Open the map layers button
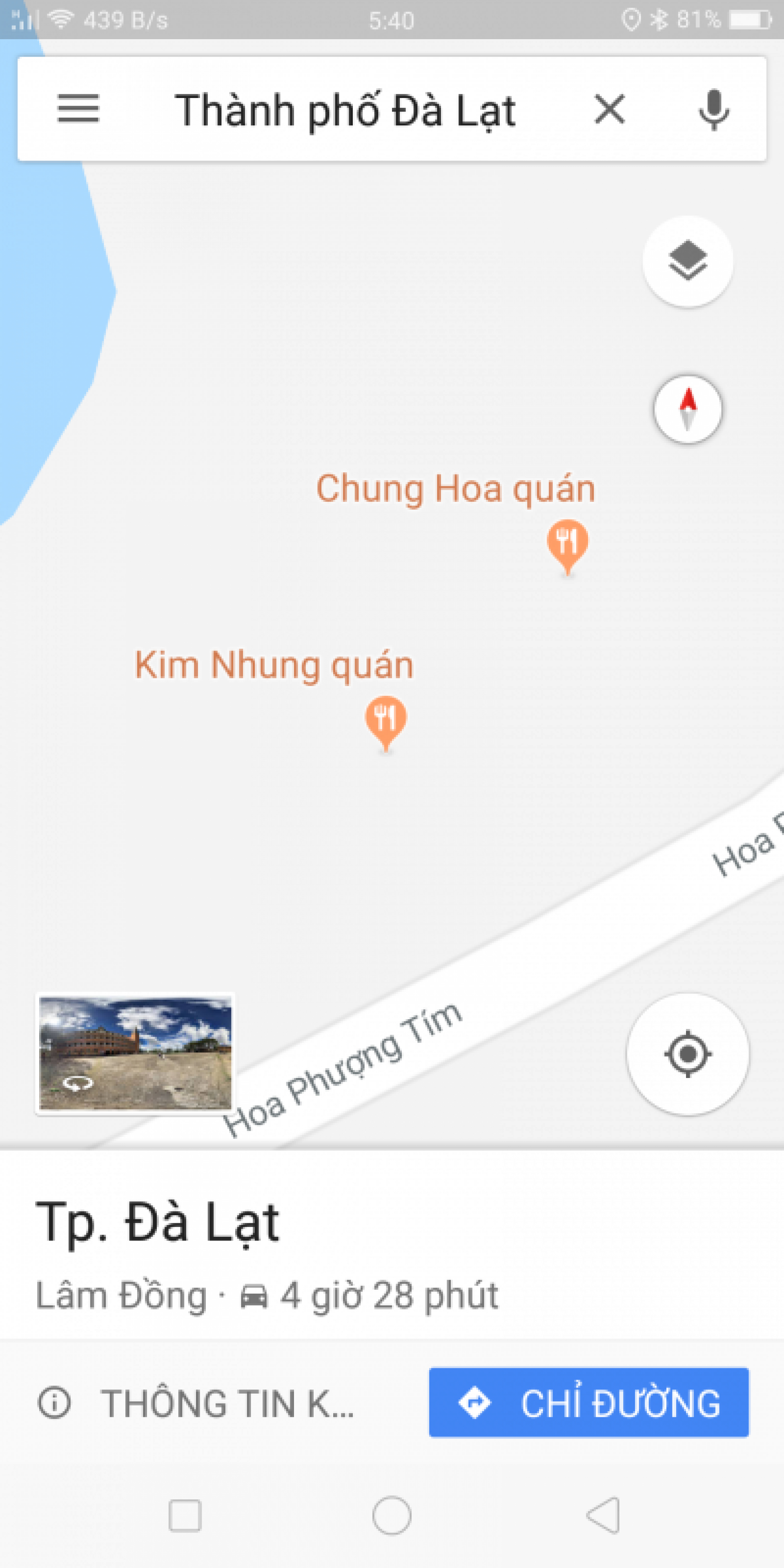This screenshot has width=784, height=1568. [x=688, y=261]
